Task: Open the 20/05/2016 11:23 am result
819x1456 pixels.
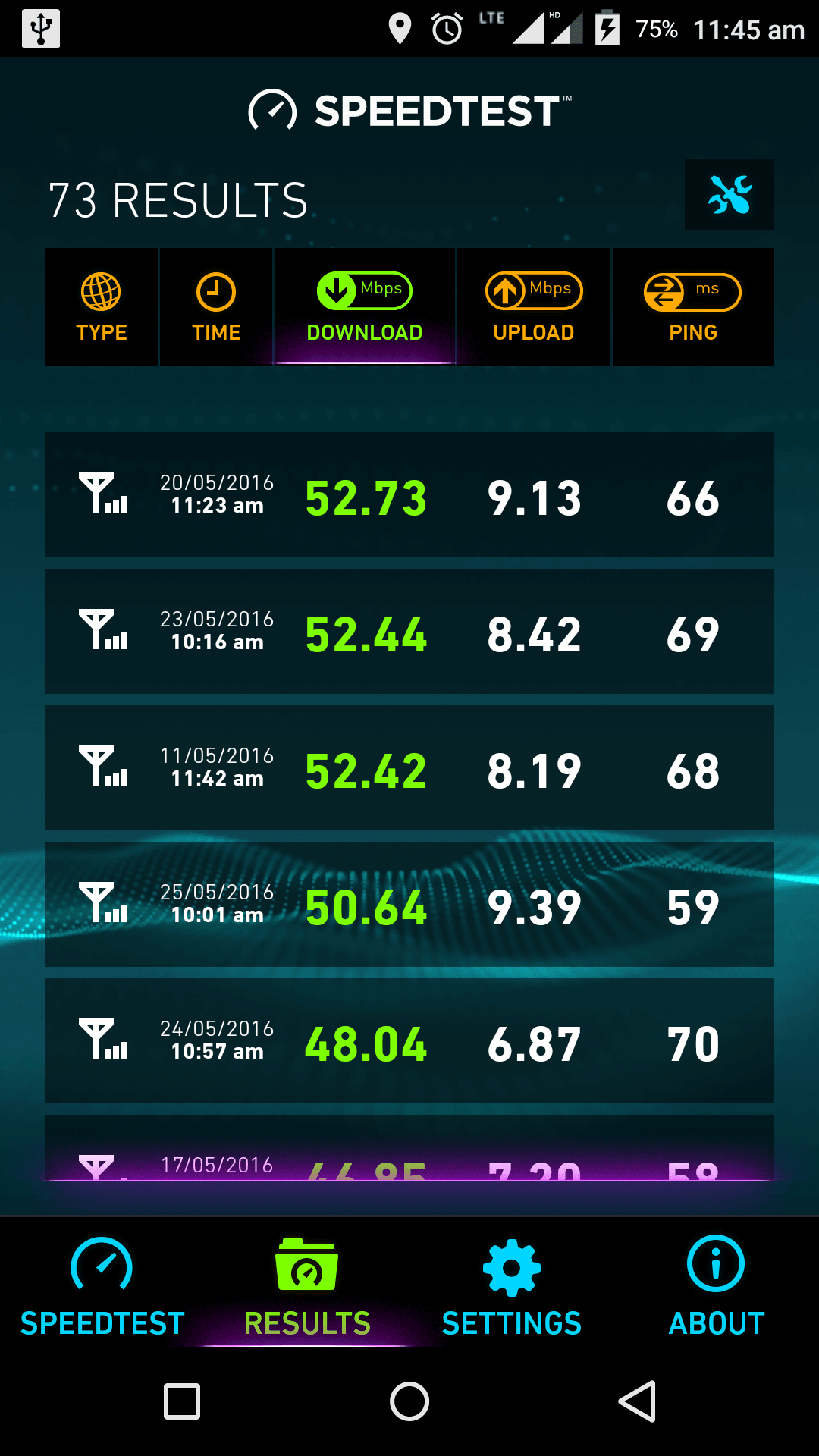Action: pos(409,495)
